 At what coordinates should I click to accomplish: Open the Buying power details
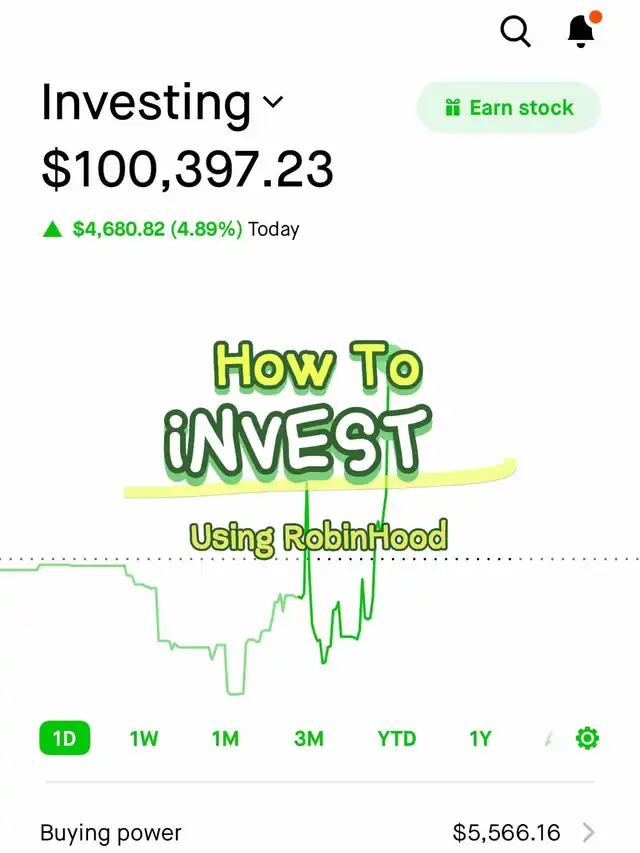click(320, 832)
